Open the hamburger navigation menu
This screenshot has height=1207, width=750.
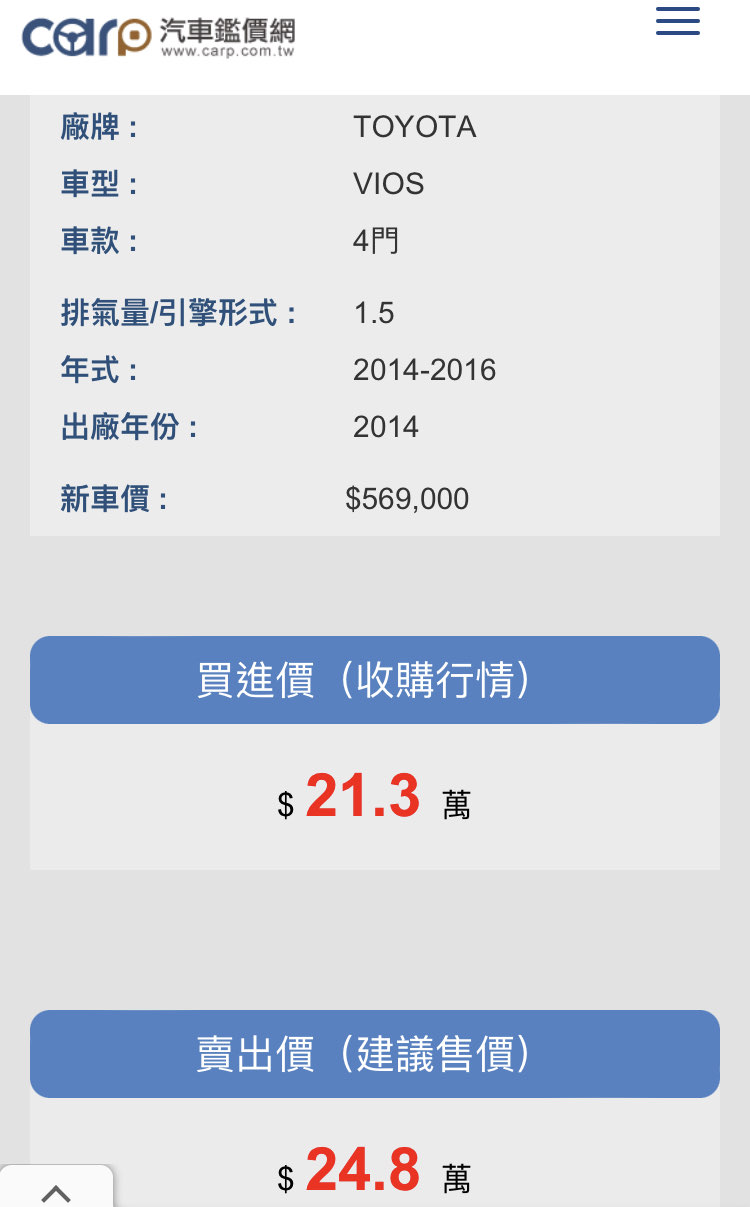click(677, 22)
